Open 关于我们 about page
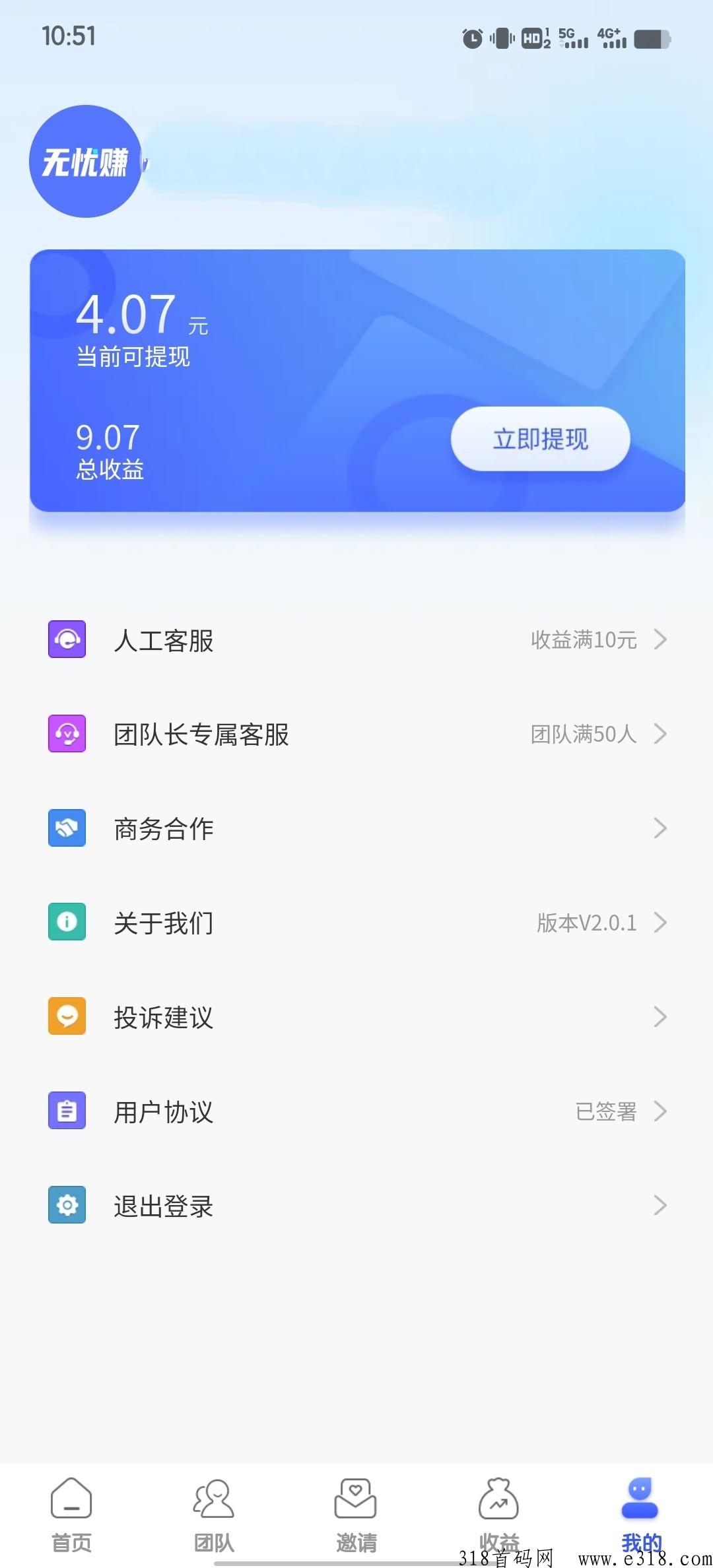 pos(356,922)
